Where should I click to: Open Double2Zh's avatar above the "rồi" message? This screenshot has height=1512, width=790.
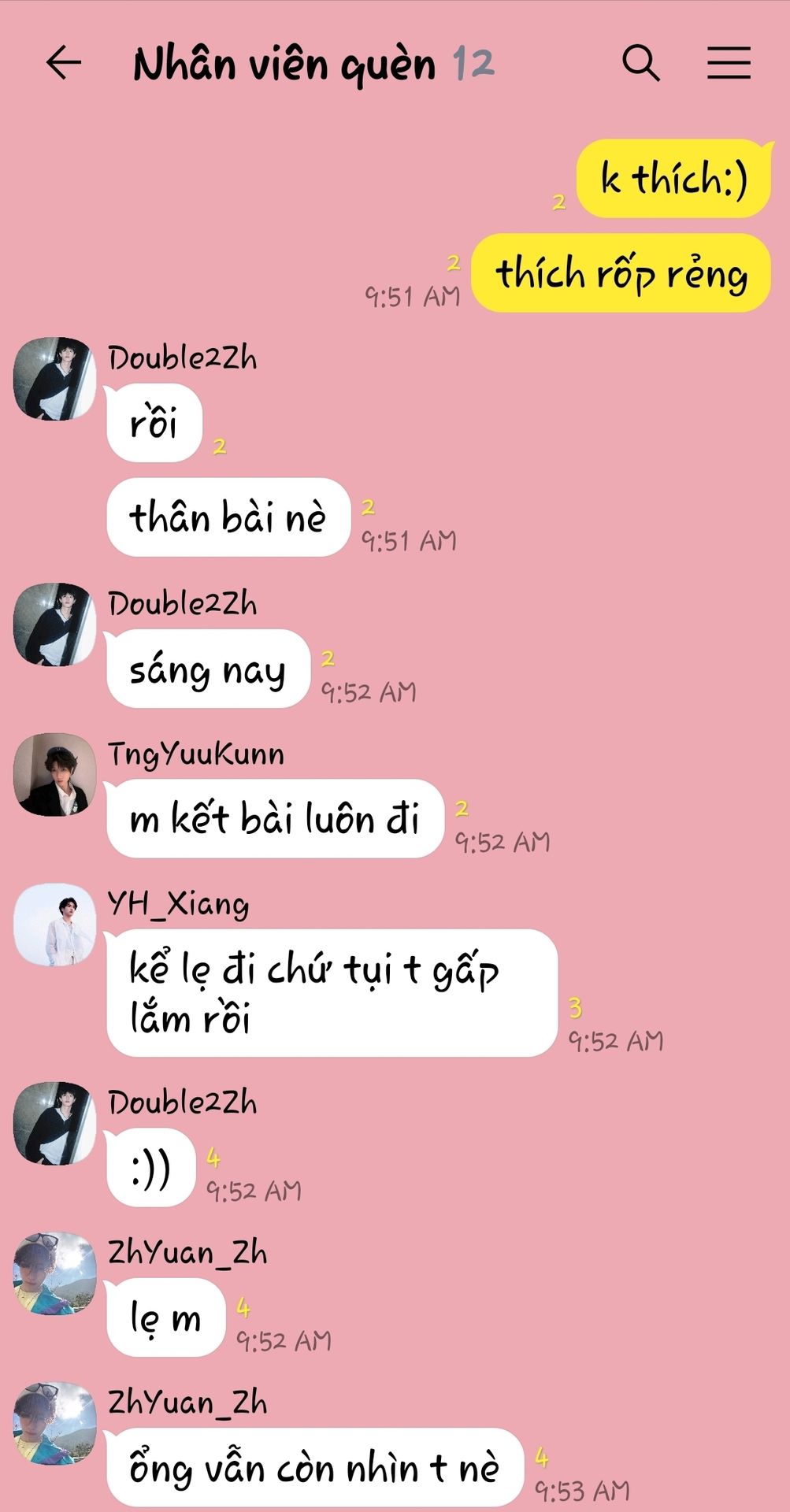55,379
